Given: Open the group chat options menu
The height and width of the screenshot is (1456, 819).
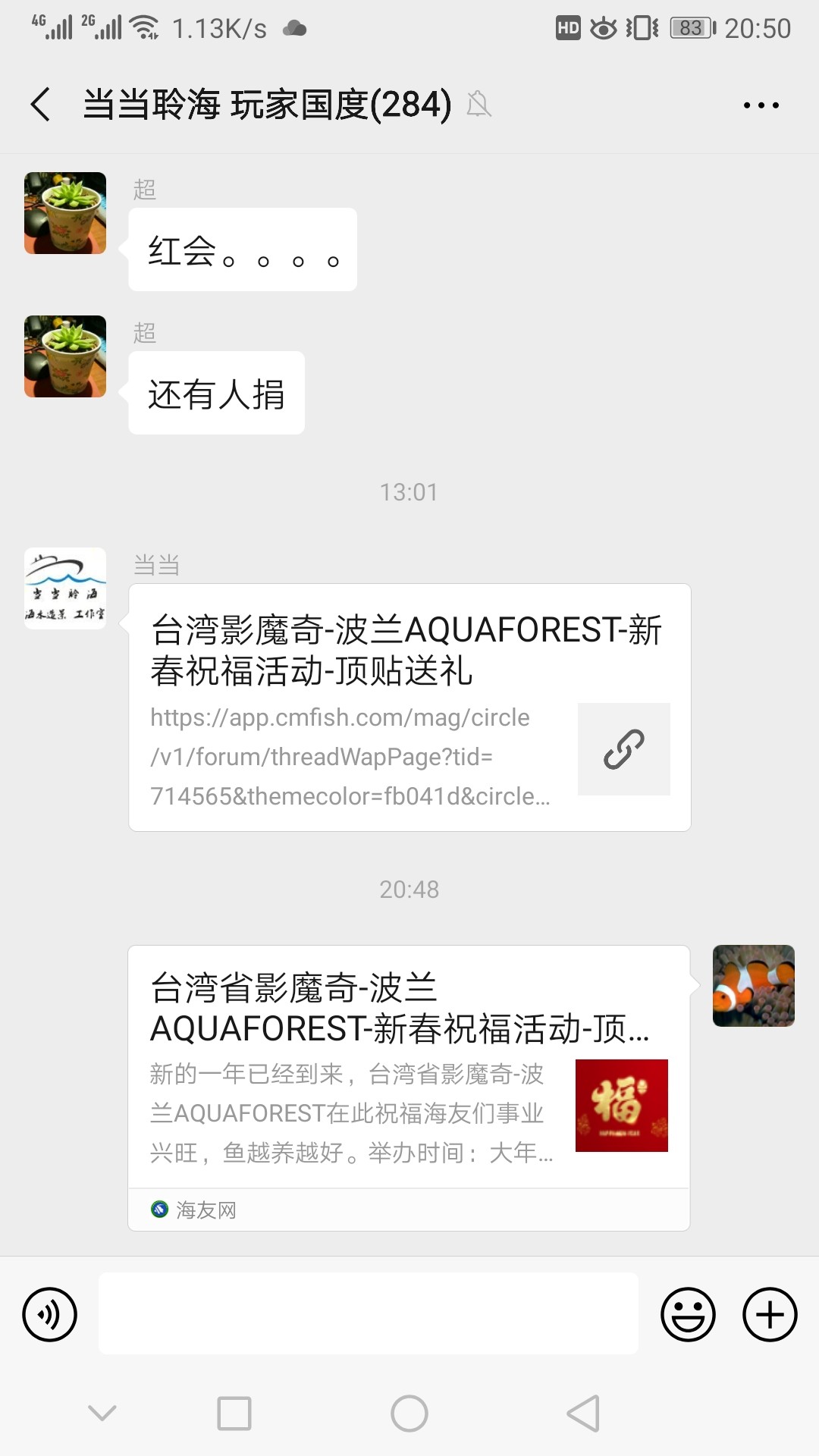Looking at the screenshot, I should (761, 105).
